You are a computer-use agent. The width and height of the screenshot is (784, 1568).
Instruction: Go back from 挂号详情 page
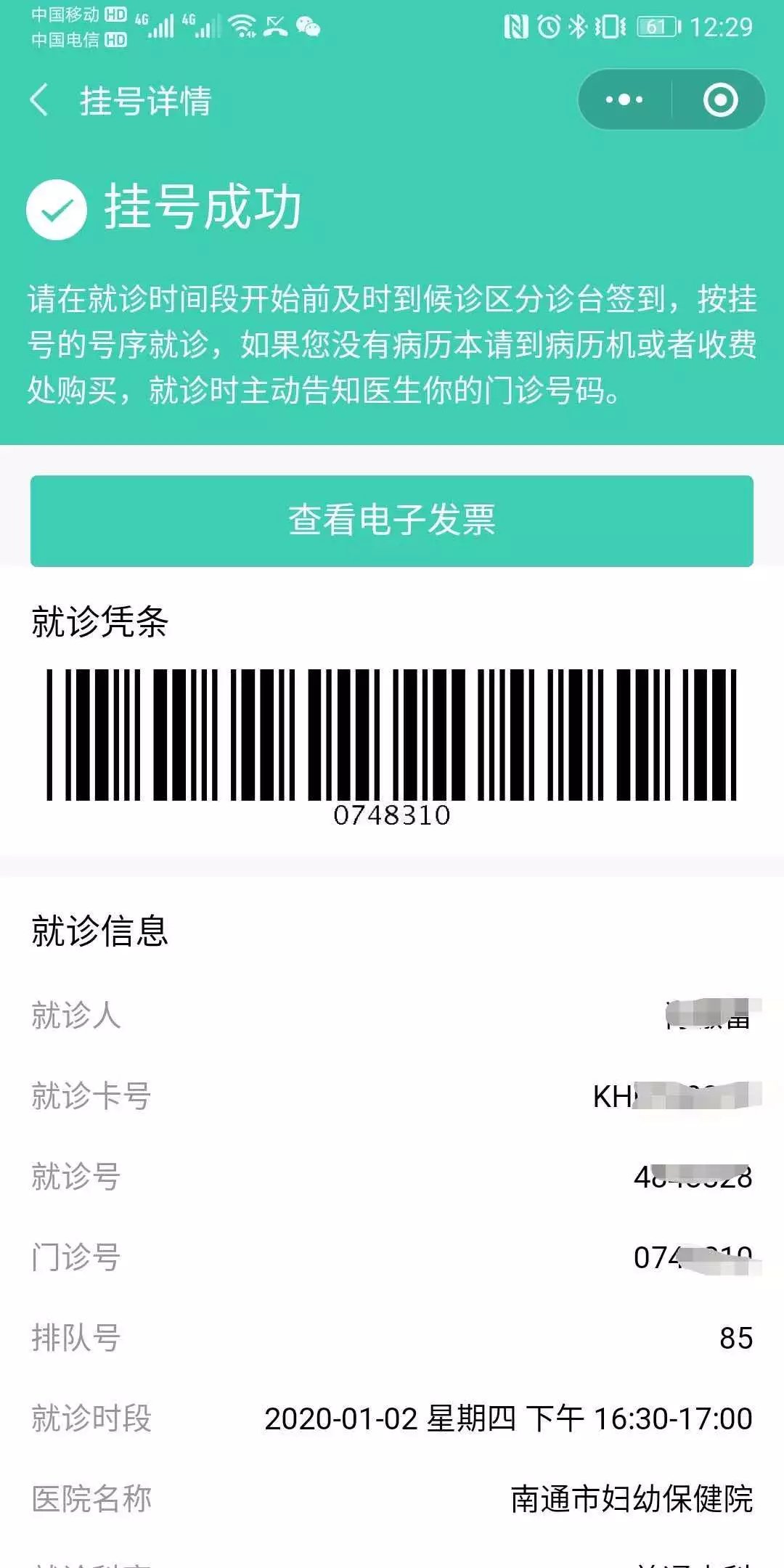pyautogui.click(x=39, y=99)
